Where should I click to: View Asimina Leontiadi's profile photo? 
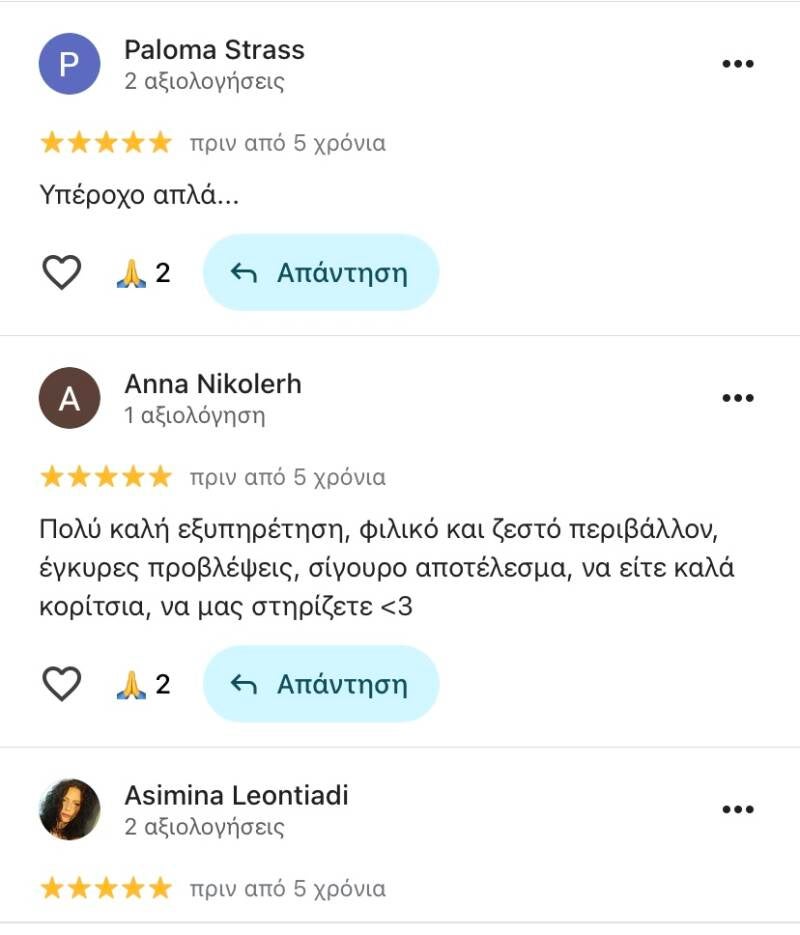pyautogui.click(x=69, y=810)
